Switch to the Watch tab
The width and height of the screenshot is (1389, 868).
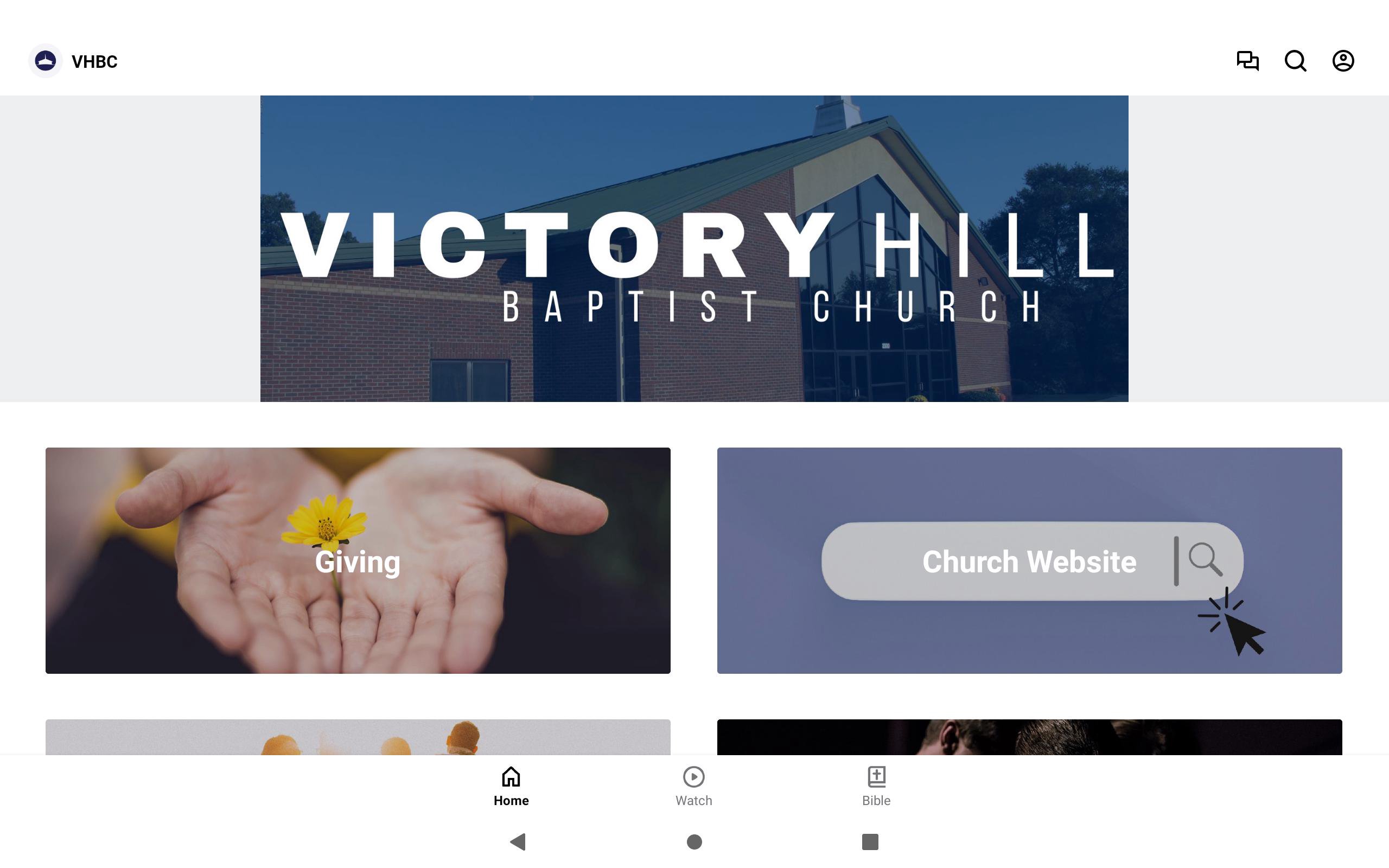point(693,786)
